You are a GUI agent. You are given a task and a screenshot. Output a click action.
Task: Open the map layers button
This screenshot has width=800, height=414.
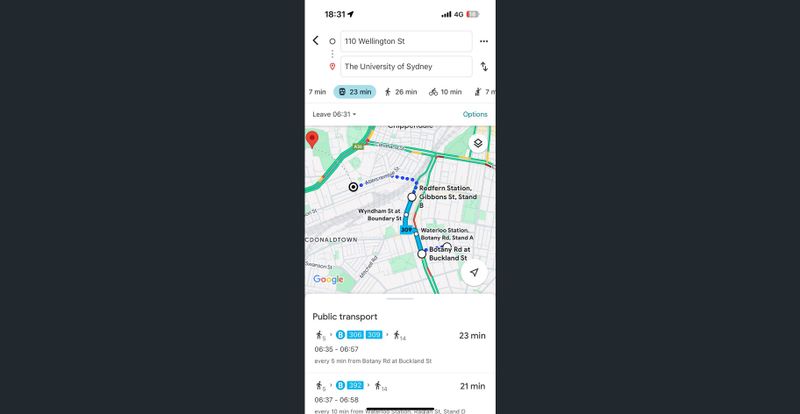pyautogui.click(x=478, y=143)
